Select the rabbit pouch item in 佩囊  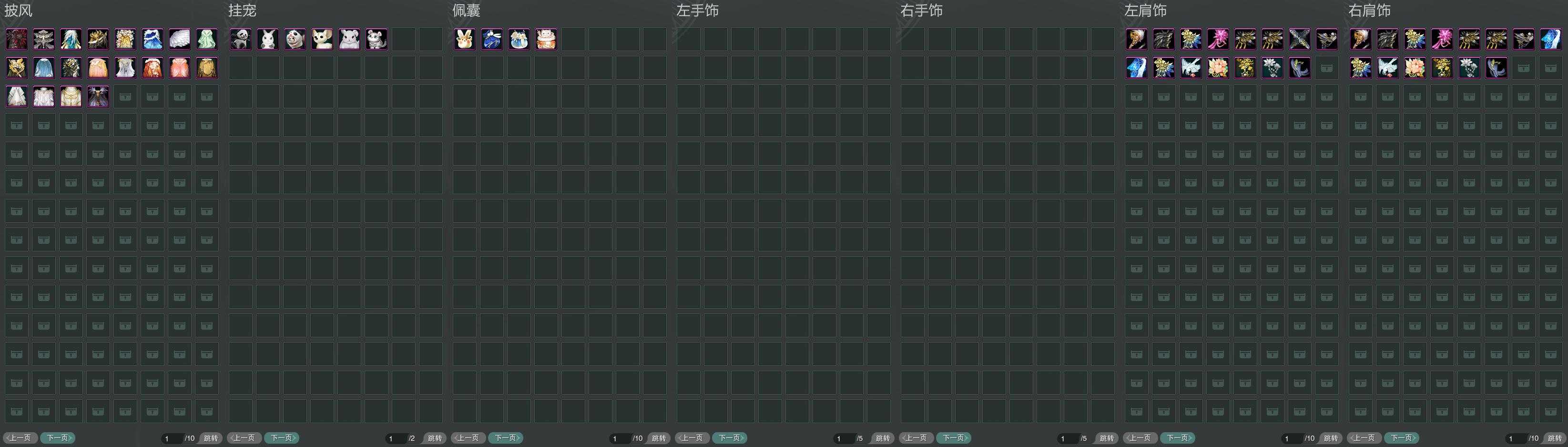464,40
